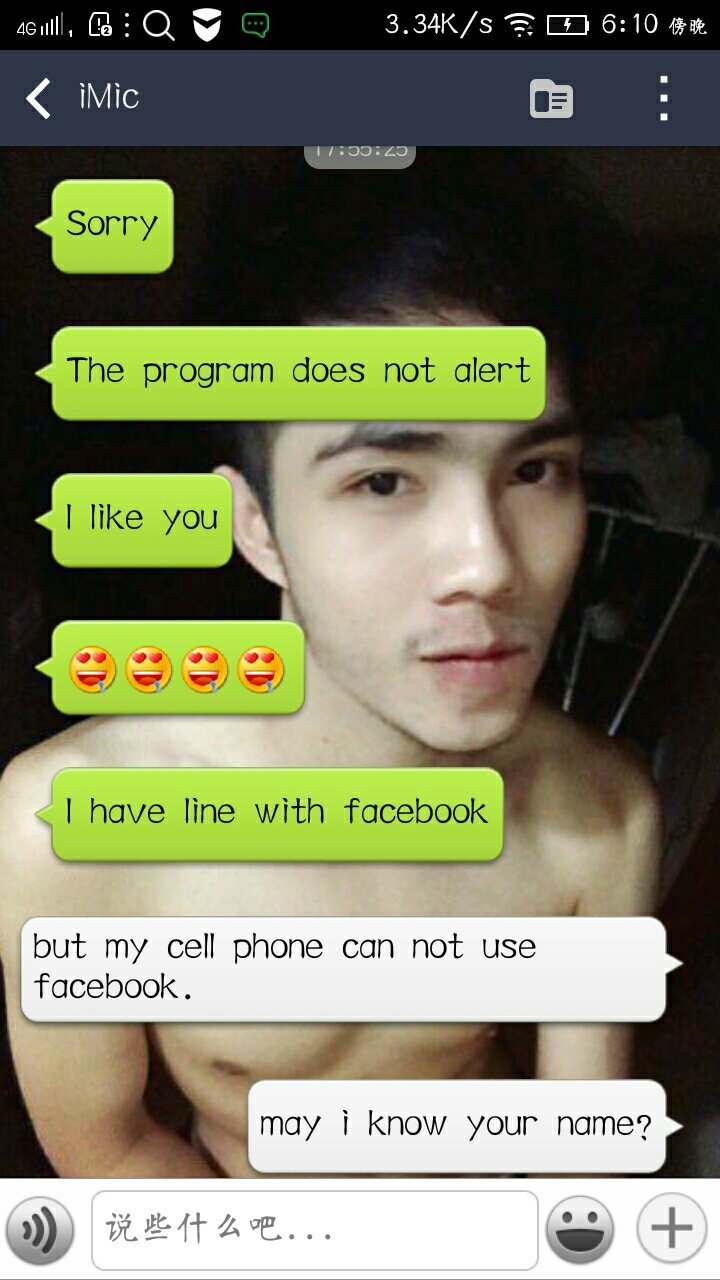Switch to voice message input
720x1280 pixels.
[40, 1229]
